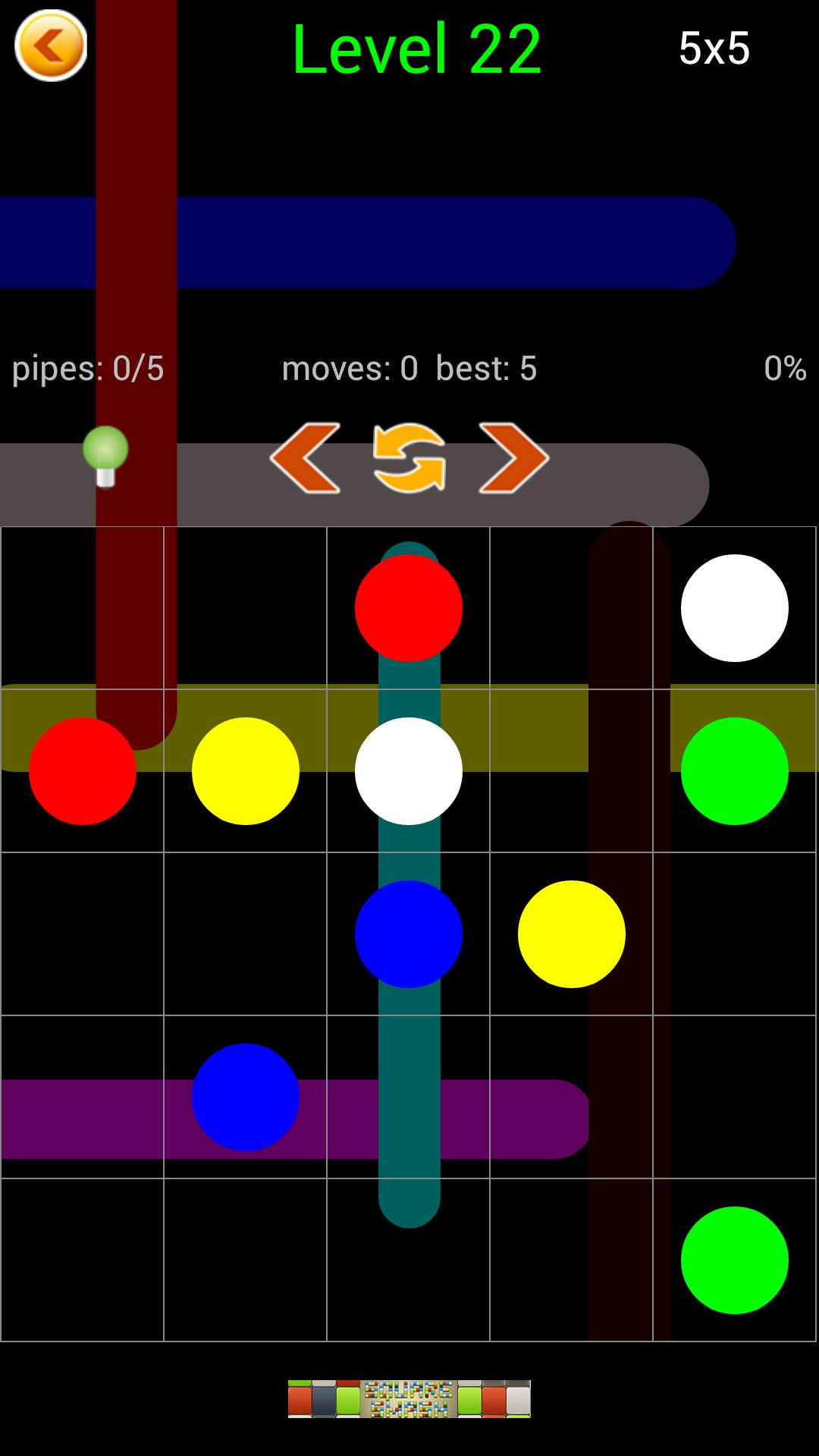Go to the previous level arrow
Screen dimensions: 819x1456
tap(306, 458)
